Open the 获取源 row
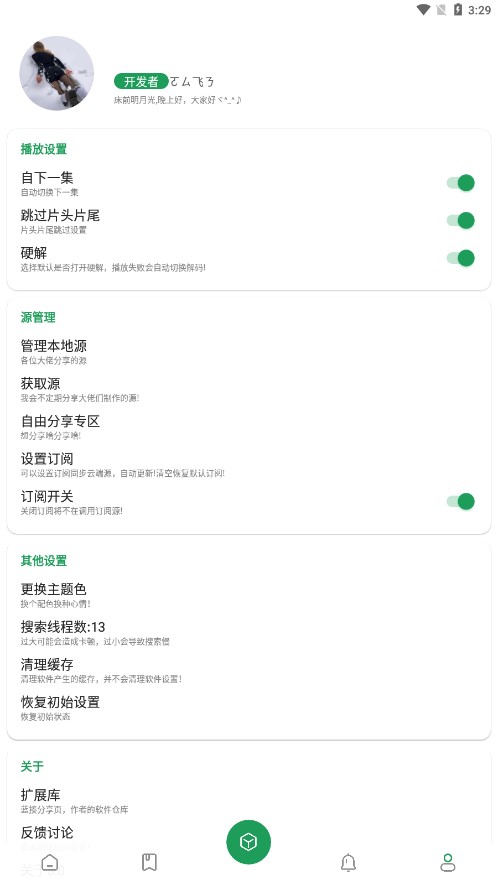The width and height of the screenshot is (498, 885). [x=248, y=389]
